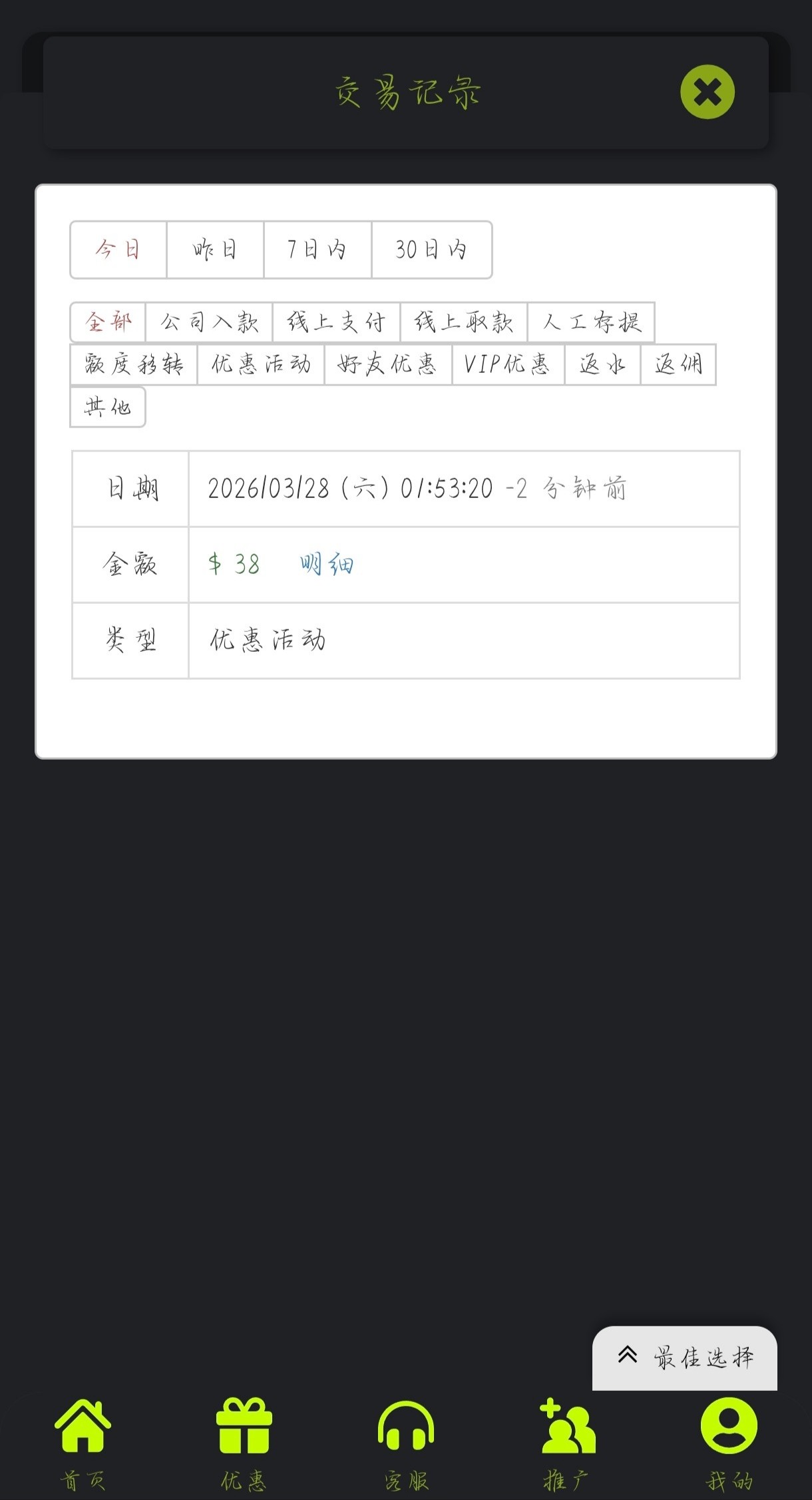
Task: Expand the 最佳选择 panel
Action: pos(686,1357)
